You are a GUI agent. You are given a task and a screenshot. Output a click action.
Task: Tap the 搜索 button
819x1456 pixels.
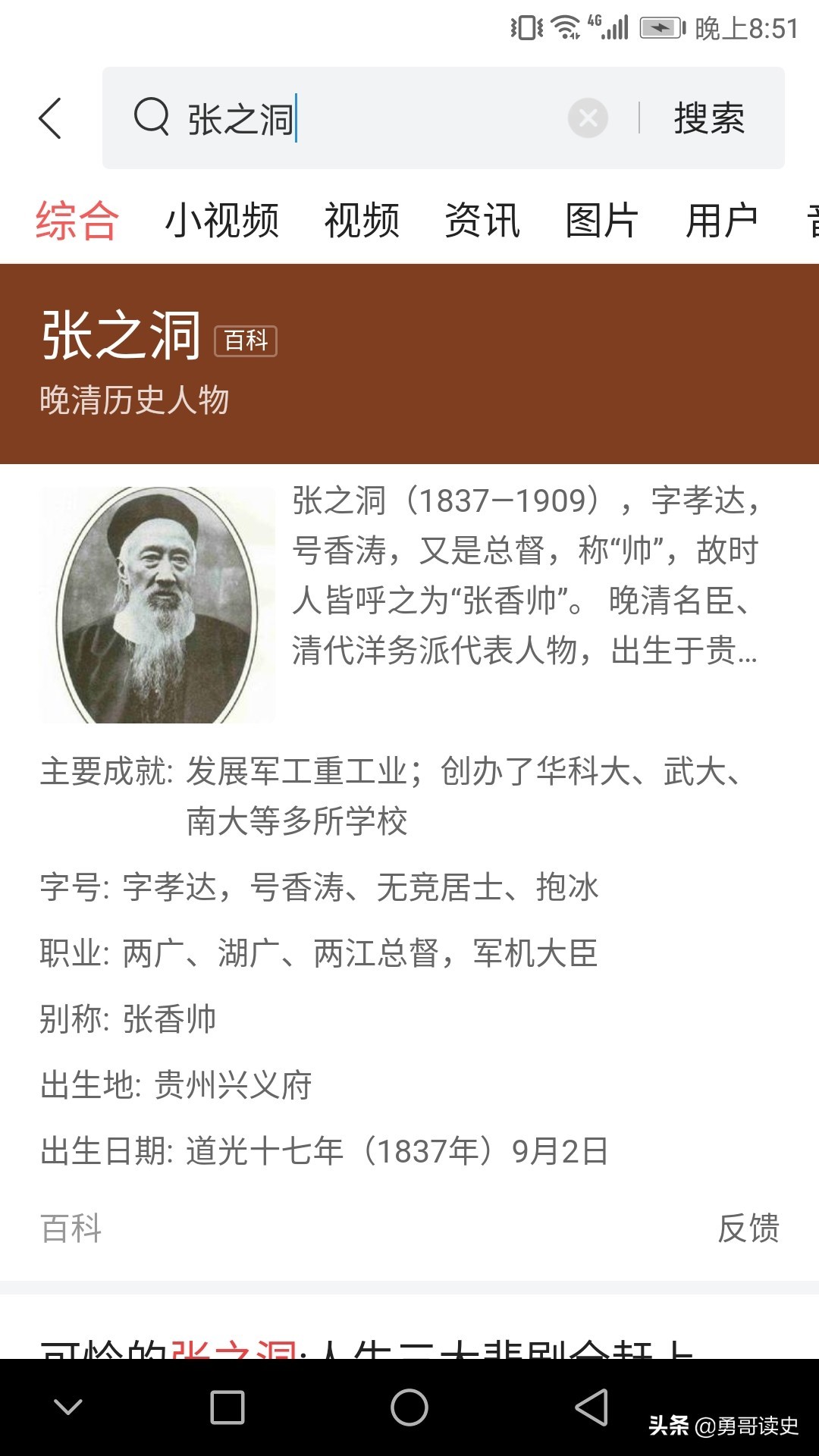(709, 118)
